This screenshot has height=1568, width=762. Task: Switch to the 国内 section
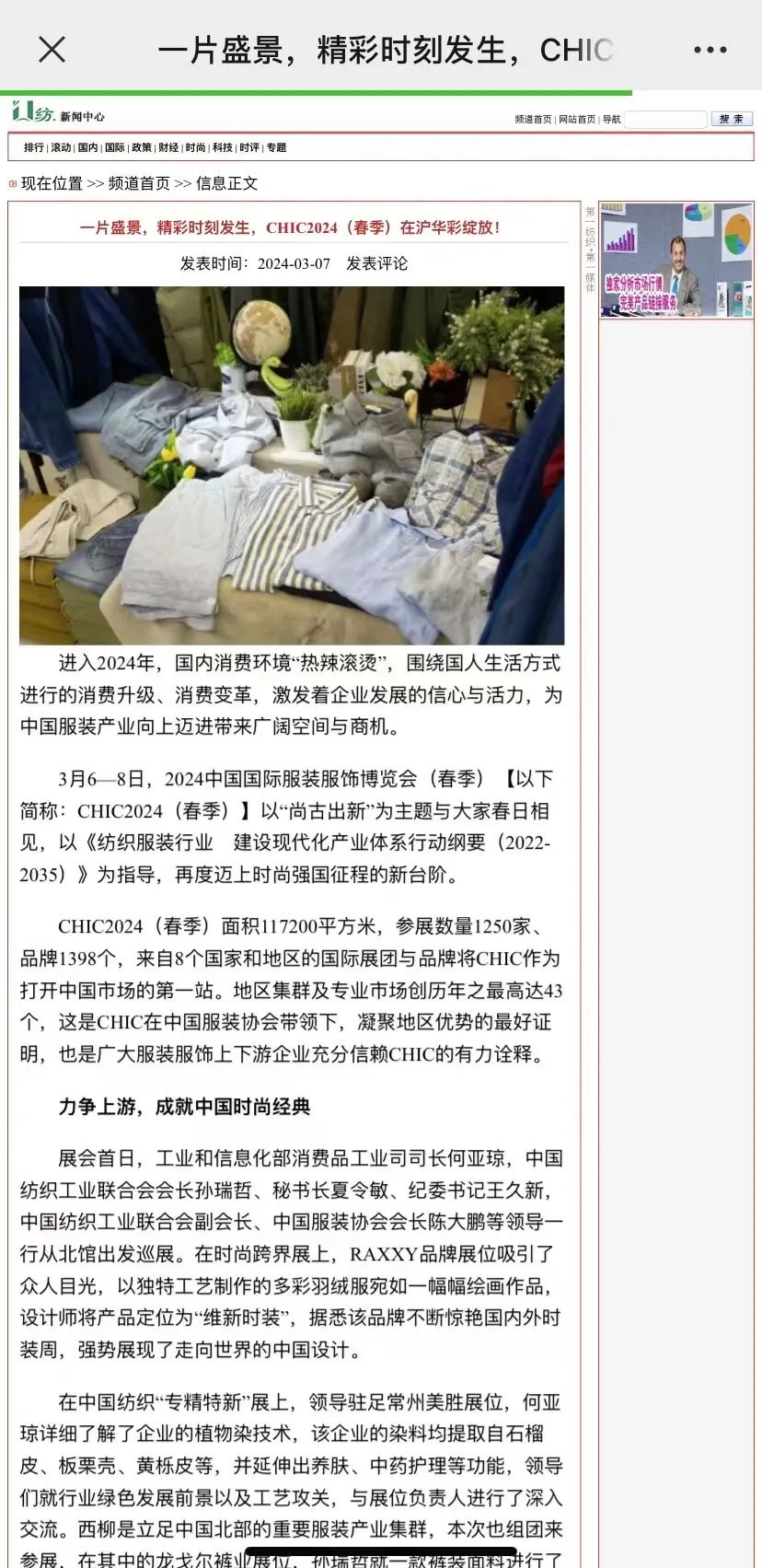click(87, 147)
